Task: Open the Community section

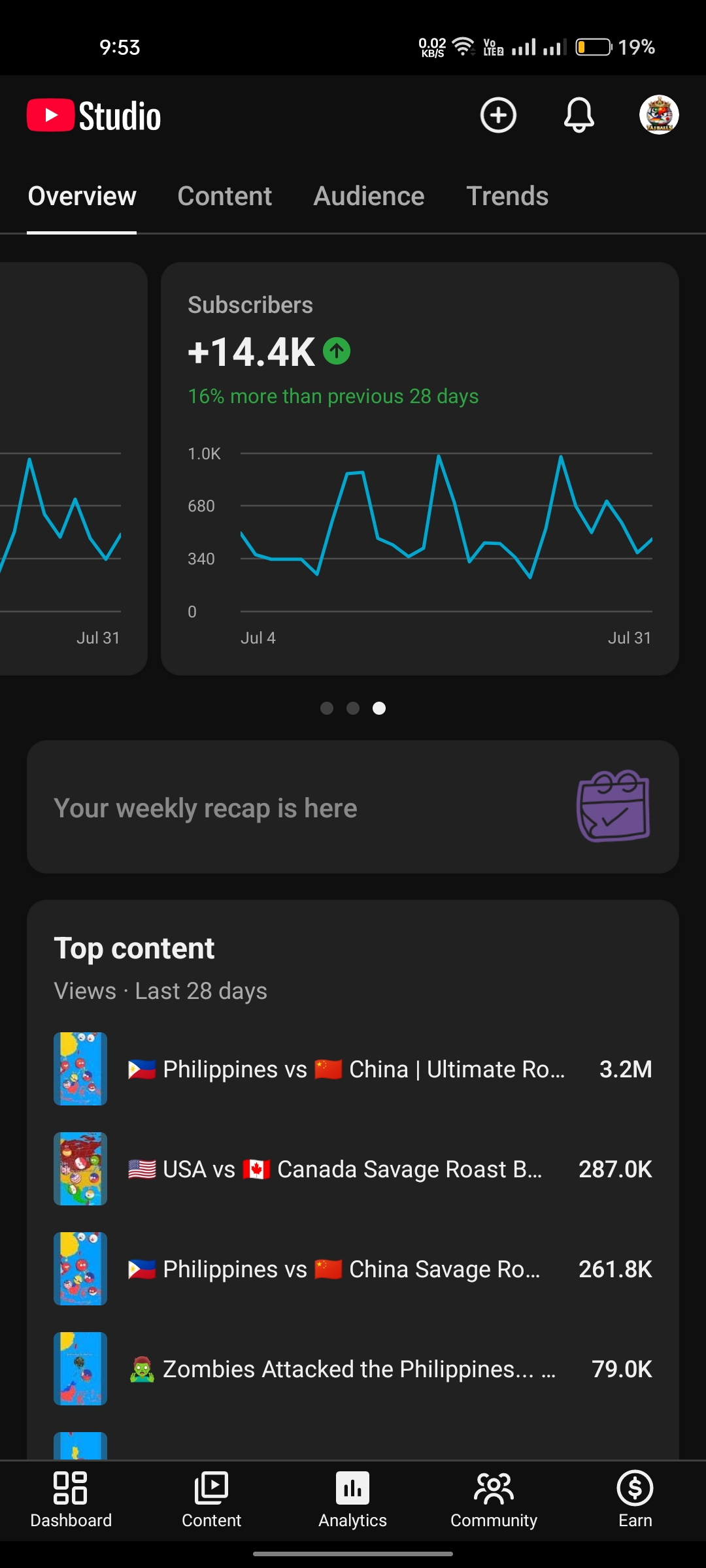Action: [x=494, y=1500]
